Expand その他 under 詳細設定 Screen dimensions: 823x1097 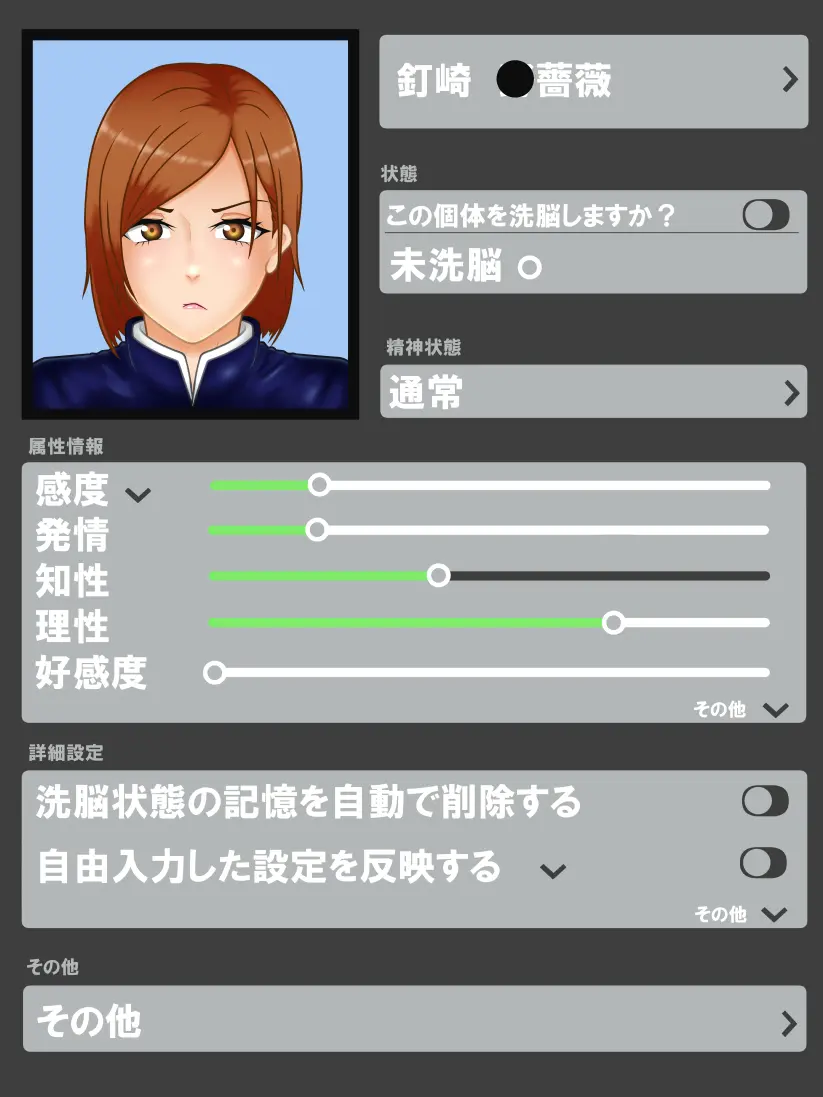(742, 914)
